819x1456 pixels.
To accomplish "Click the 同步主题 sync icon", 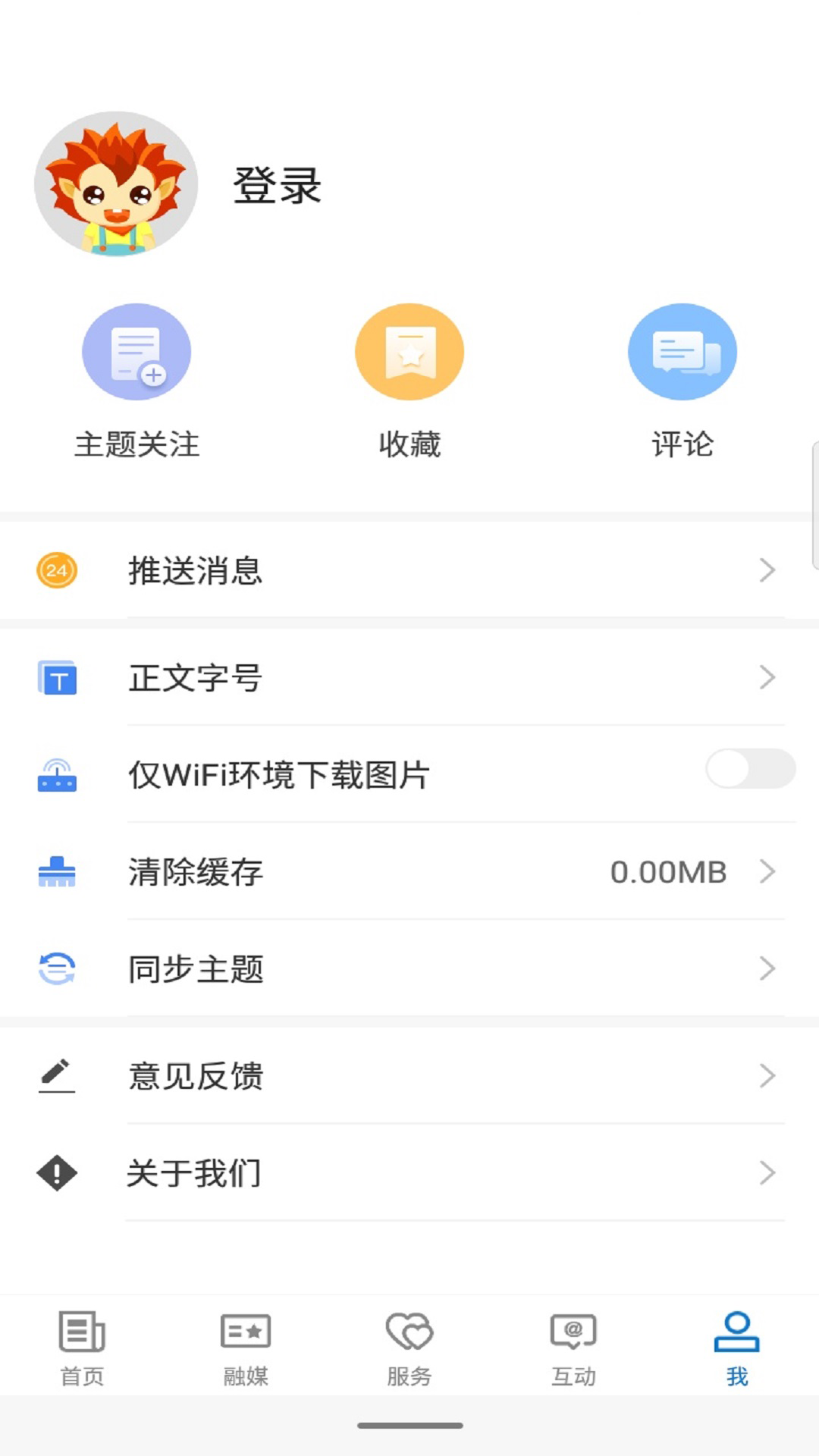I will point(56,968).
